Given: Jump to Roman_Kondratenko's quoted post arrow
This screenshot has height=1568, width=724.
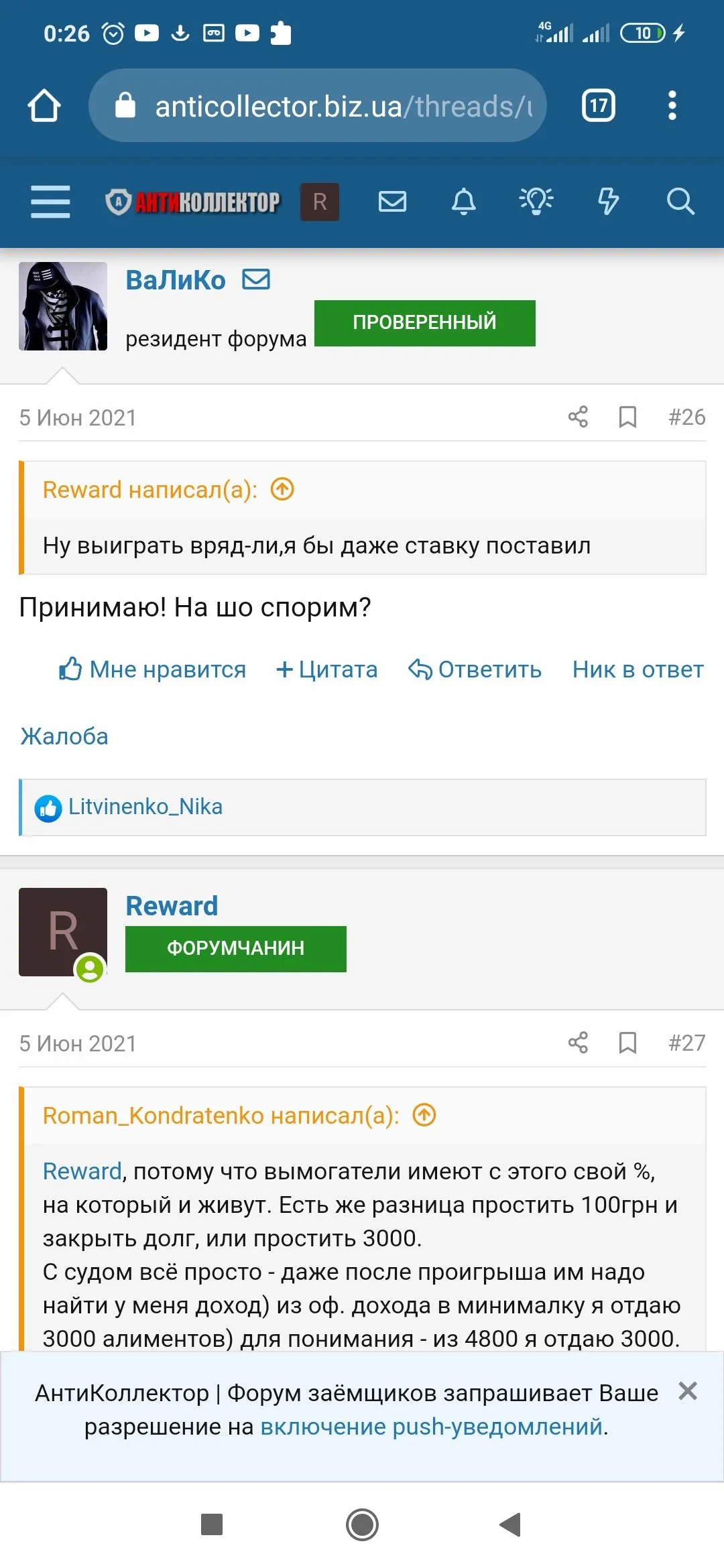Looking at the screenshot, I should (424, 1116).
